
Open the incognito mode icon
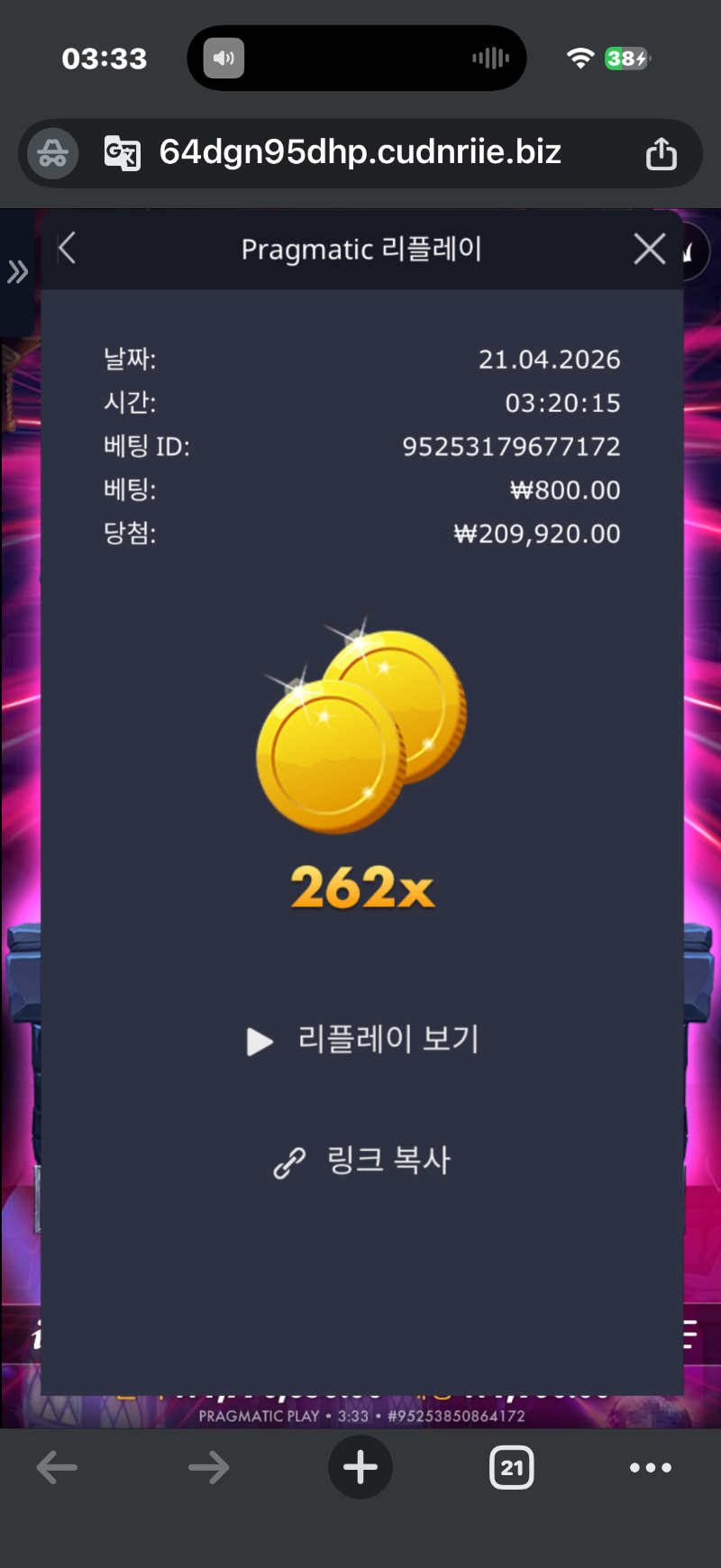[x=52, y=153]
